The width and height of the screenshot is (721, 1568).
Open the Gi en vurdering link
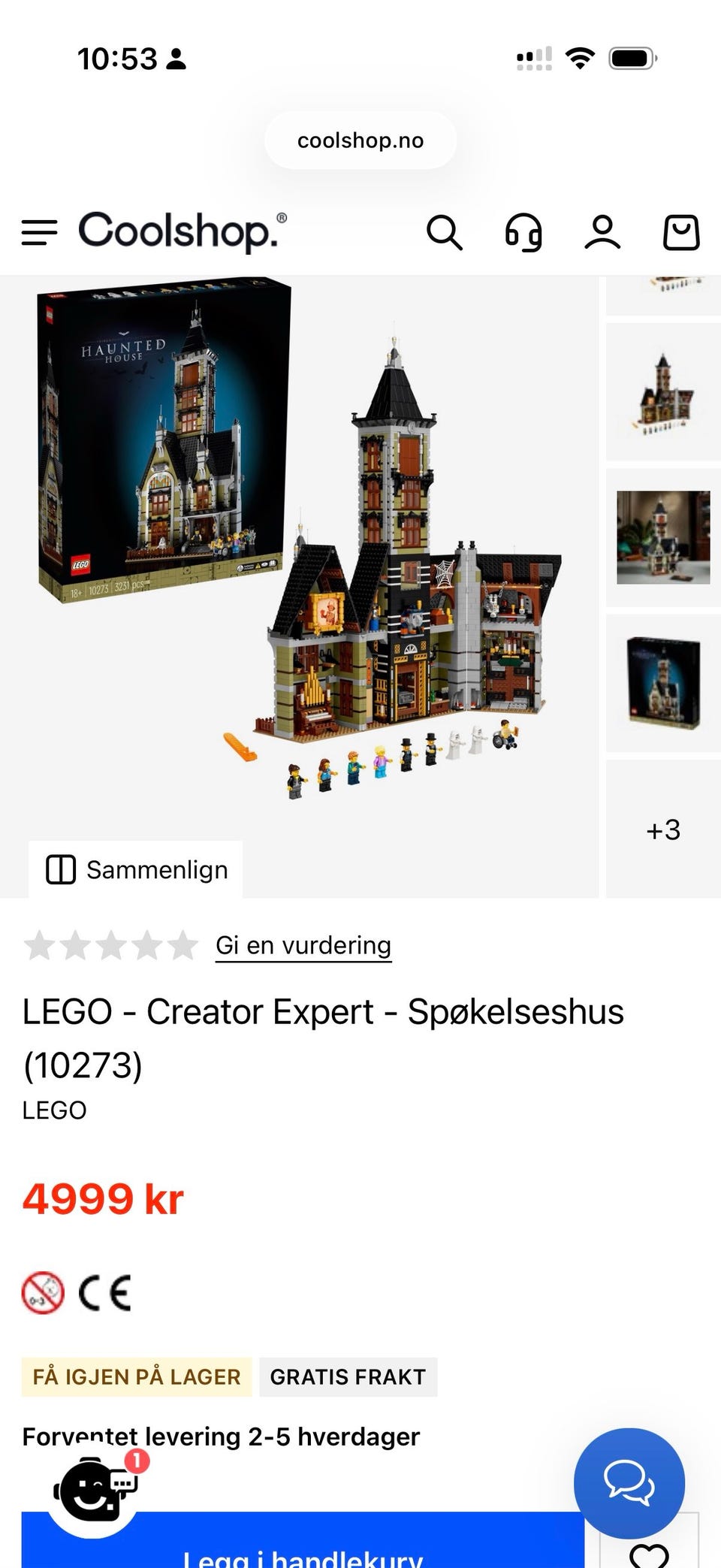click(303, 945)
